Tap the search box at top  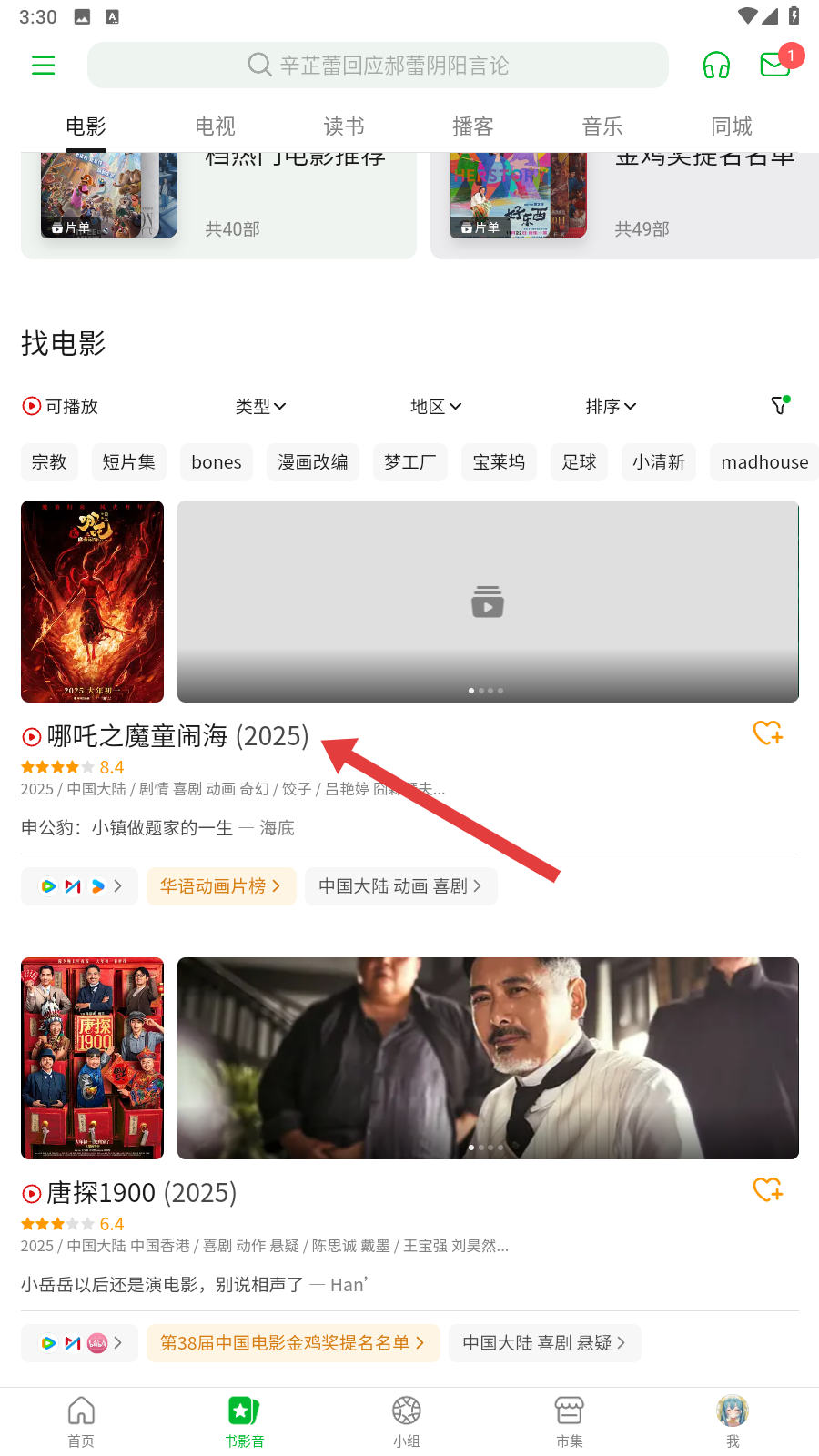click(378, 66)
